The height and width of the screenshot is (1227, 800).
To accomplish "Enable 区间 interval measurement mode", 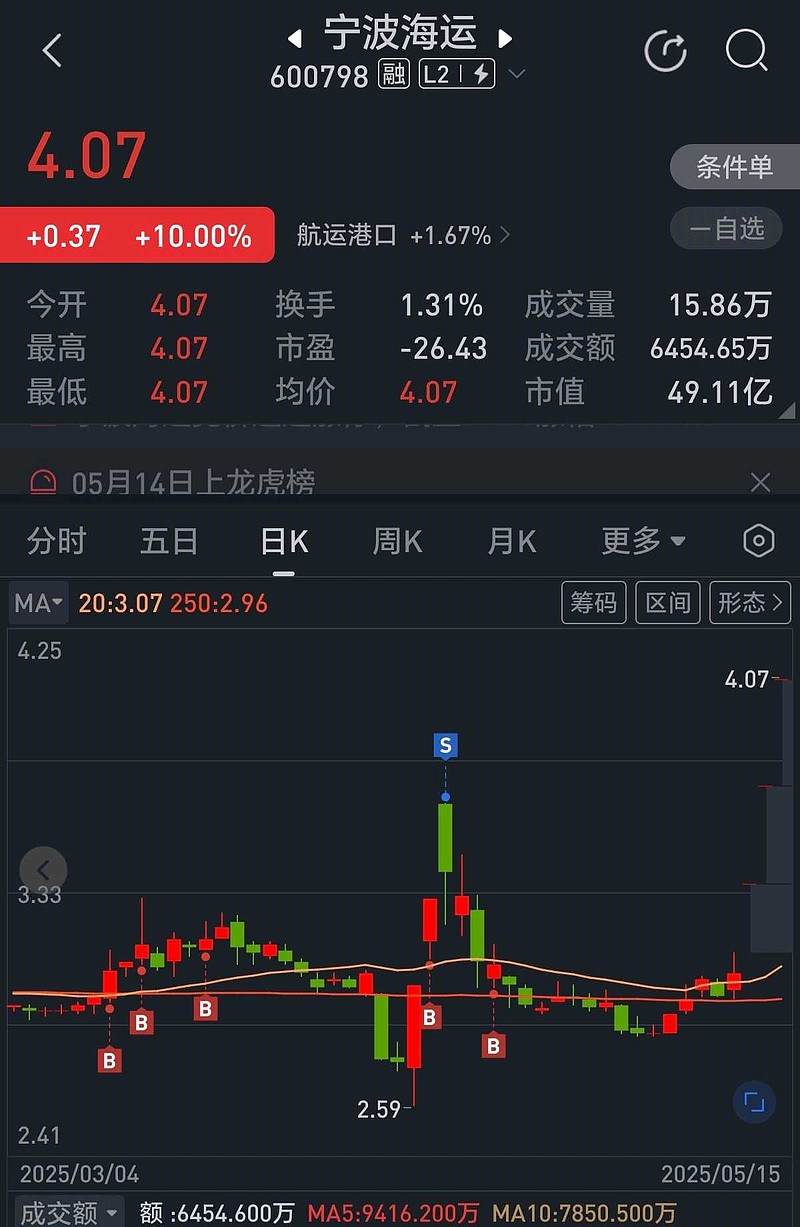I will coord(667,602).
